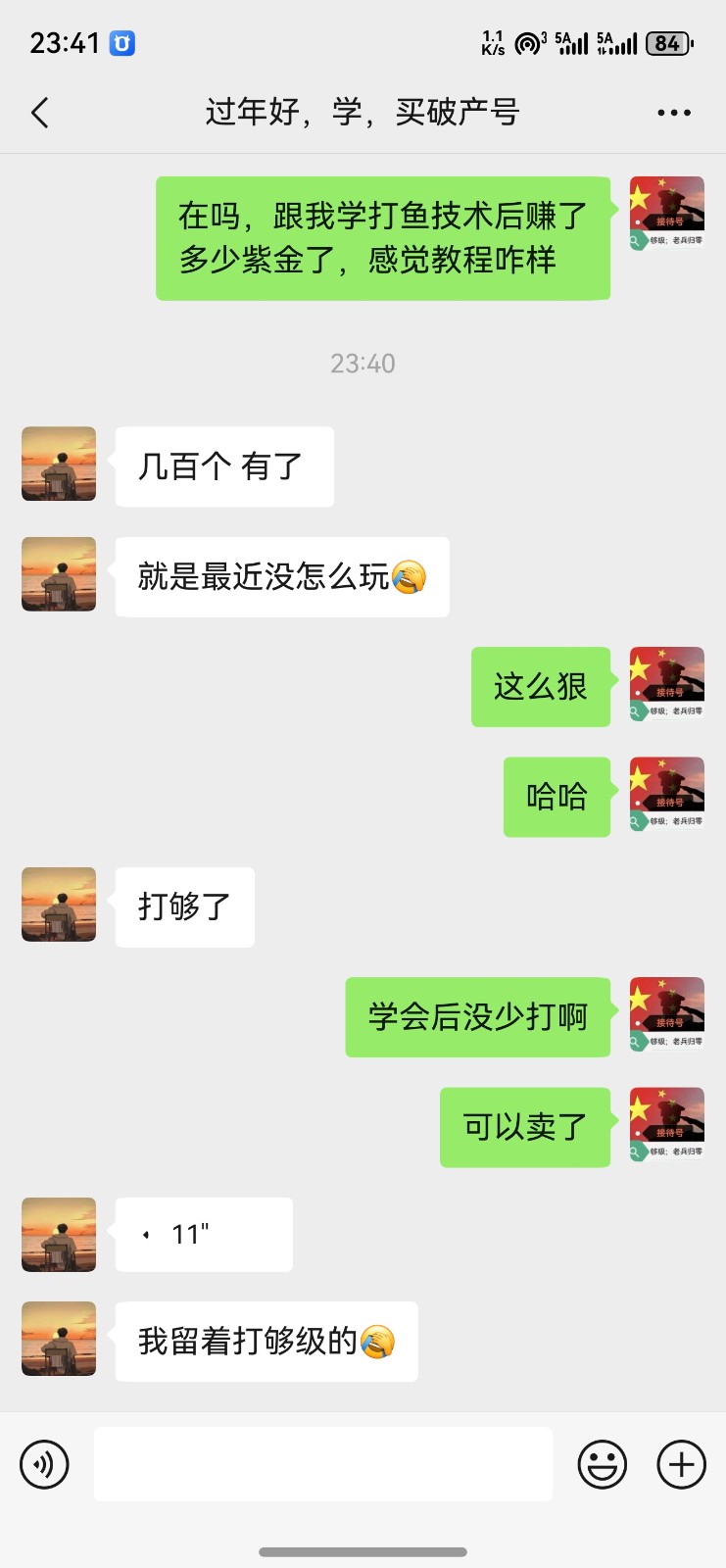
Task: Switch to voice input mode
Action: tap(45, 1465)
